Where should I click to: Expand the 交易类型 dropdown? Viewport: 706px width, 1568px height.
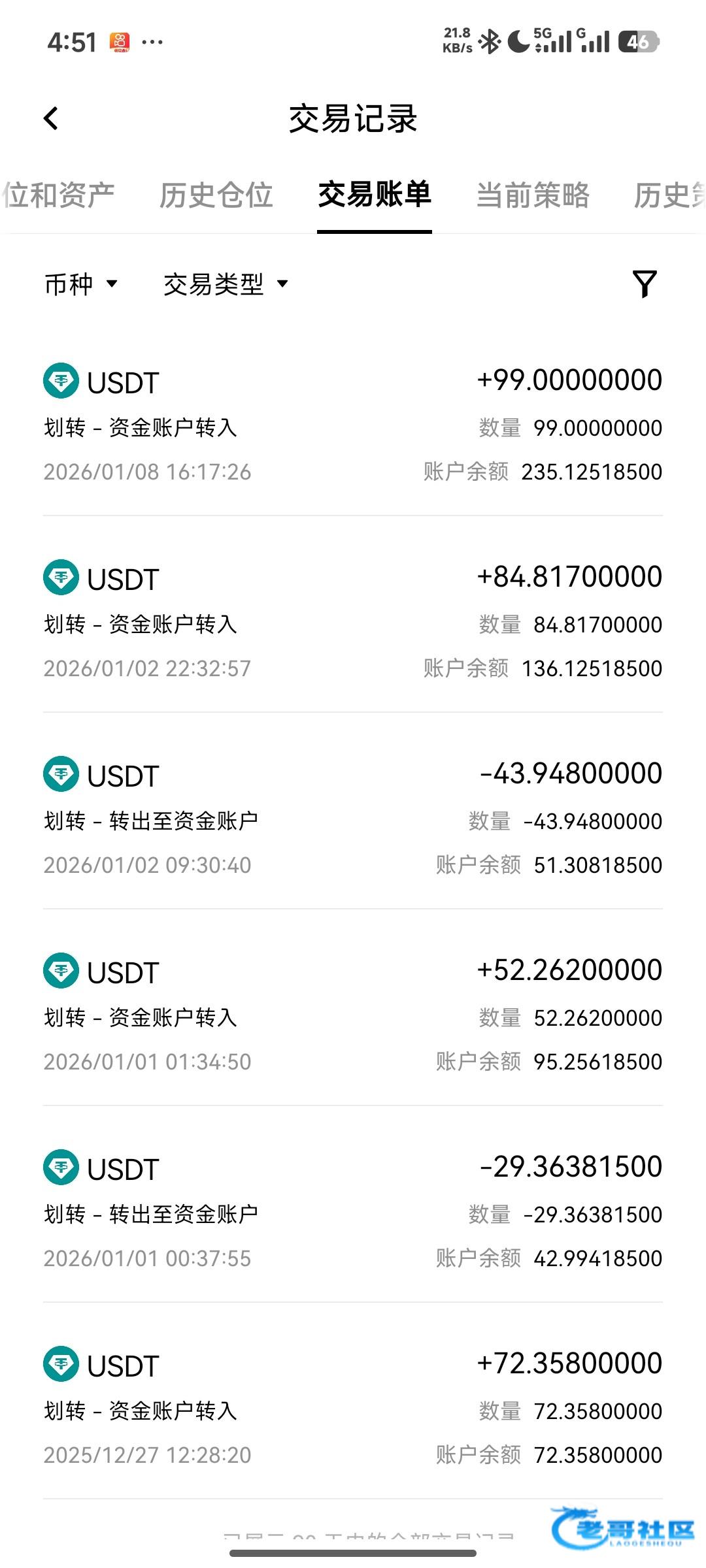226,284
